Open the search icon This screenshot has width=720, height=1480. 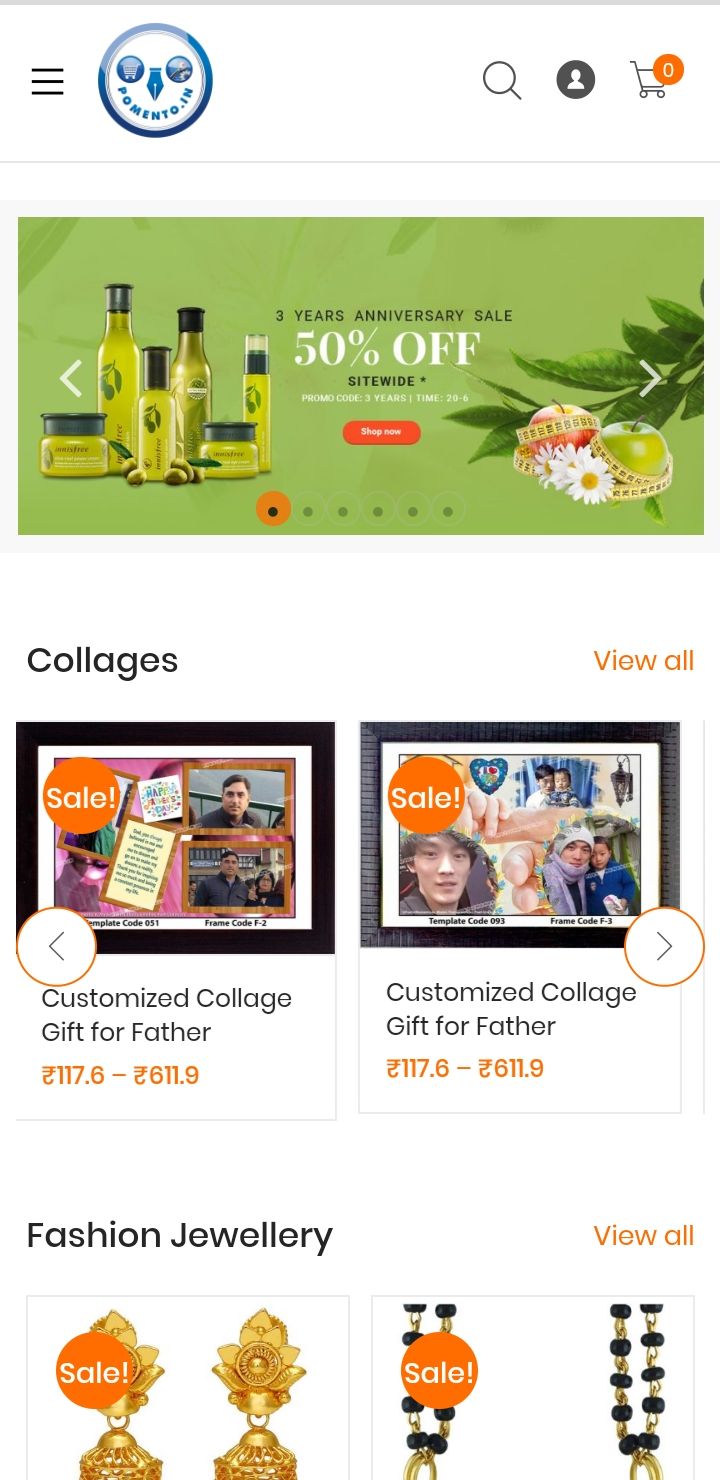coord(502,81)
